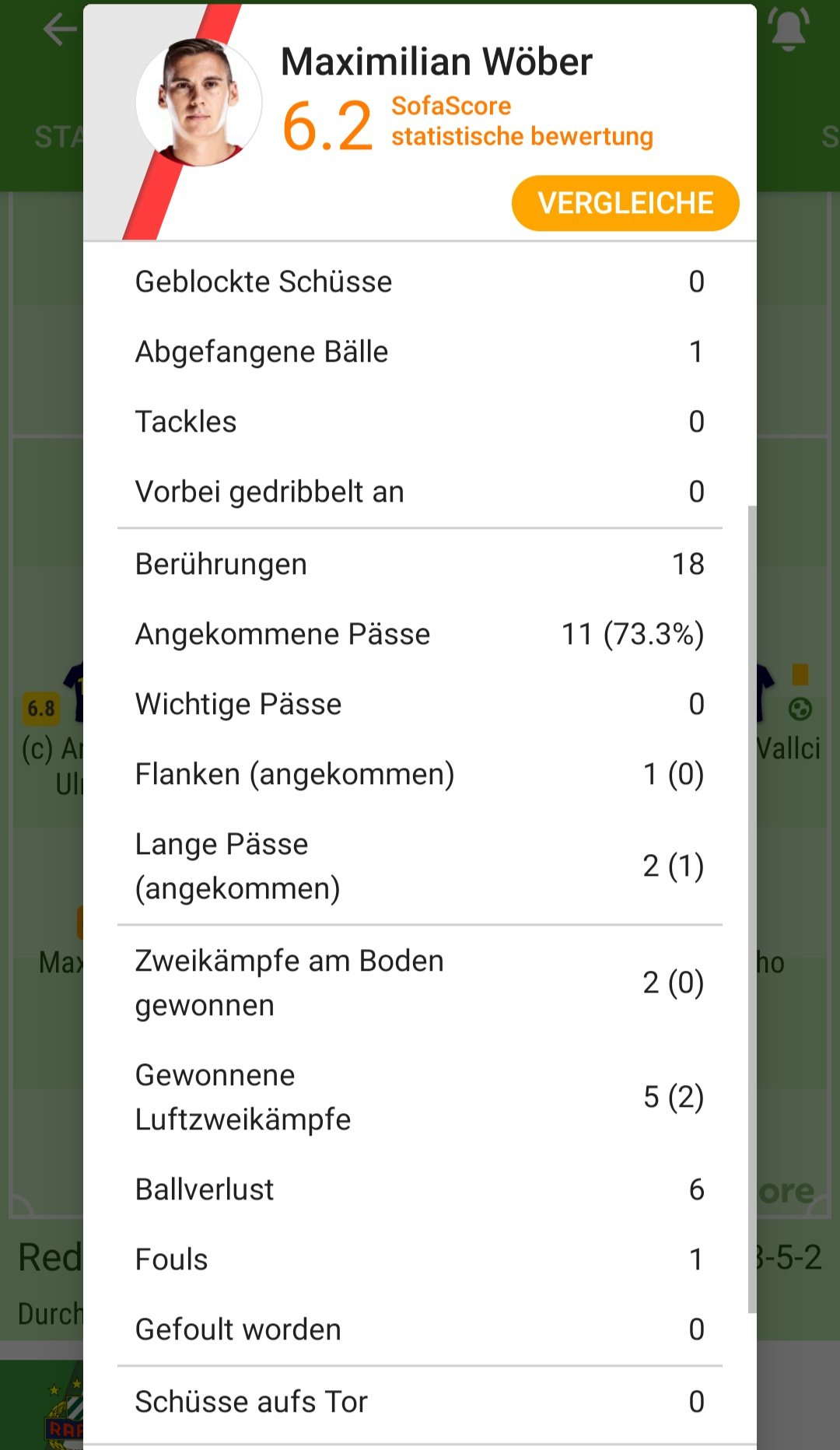Viewport: 840px width, 1450px height.
Task: Tap the VERGLEICHE compare button
Action: click(x=625, y=203)
